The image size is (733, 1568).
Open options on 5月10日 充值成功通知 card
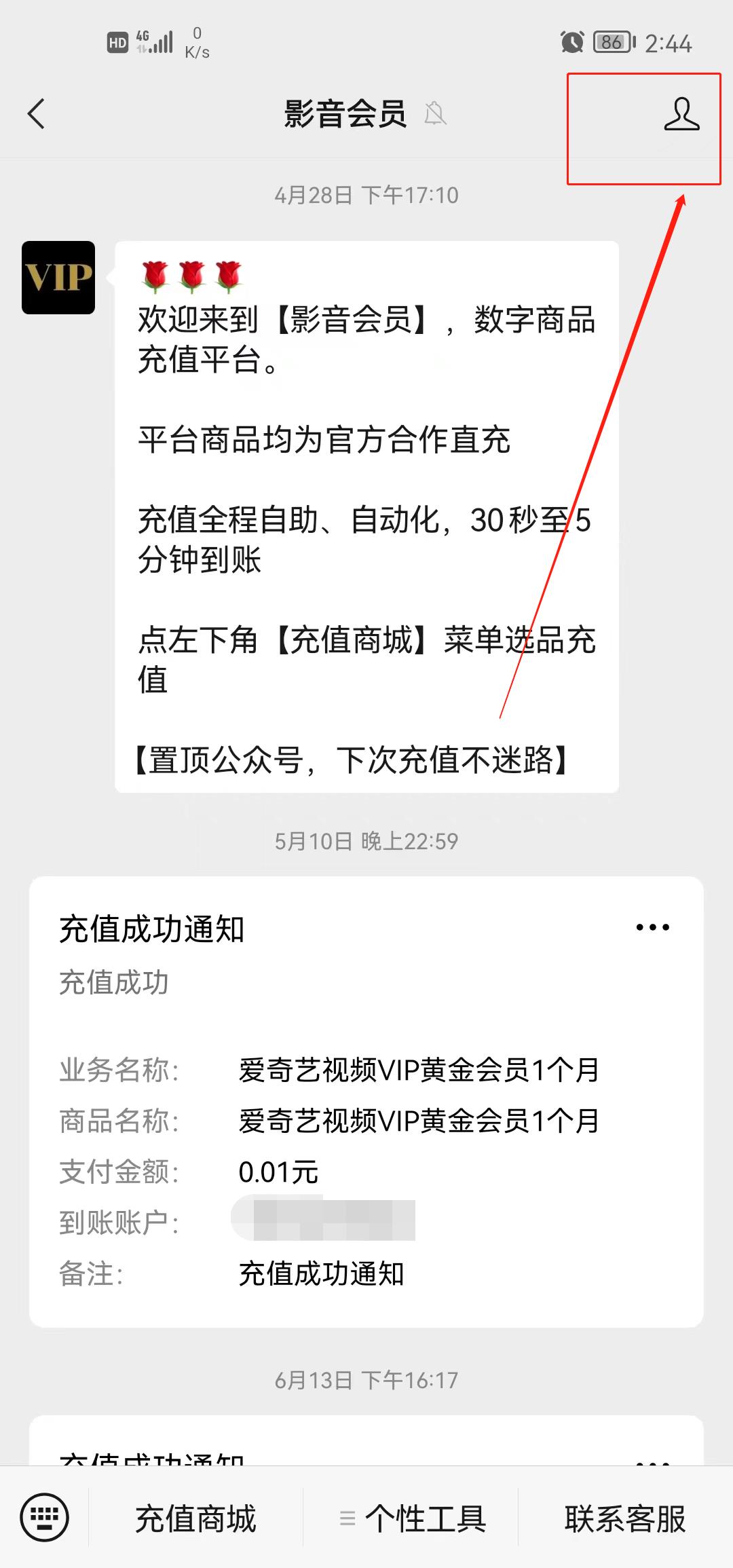pyautogui.click(x=652, y=927)
